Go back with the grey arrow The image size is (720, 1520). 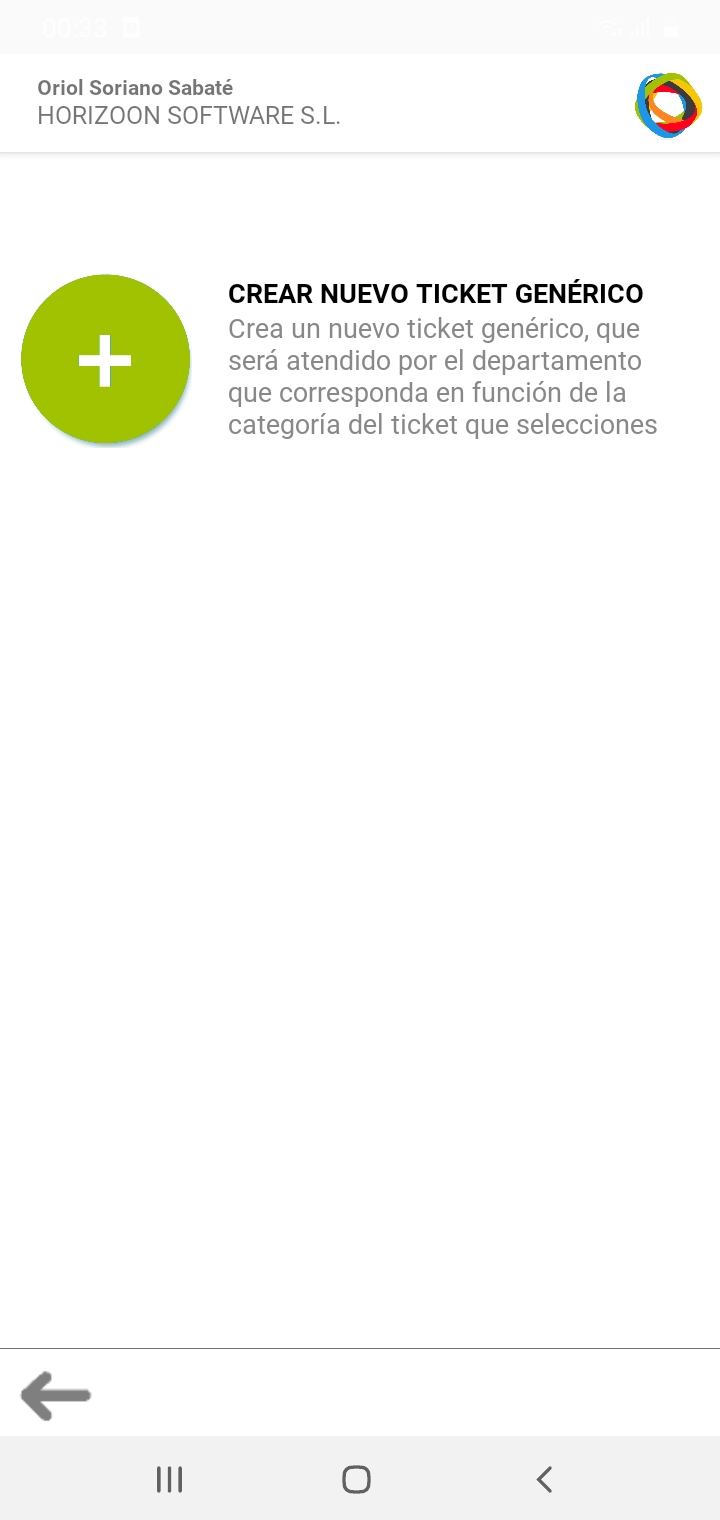tap(56, 1396)
